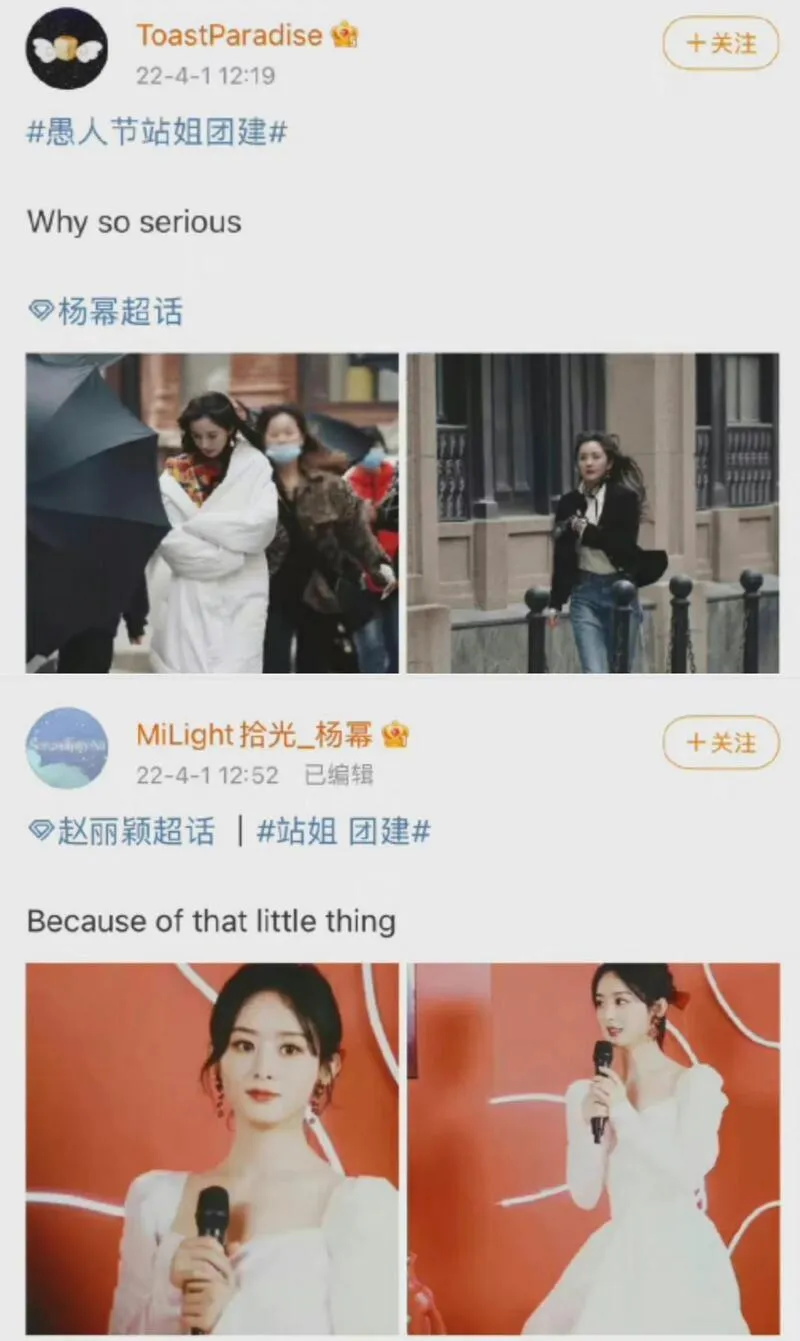The height and width of the screenshot is (1341, 800).
Task: Open ToastParadise's profile avatar
Action: coord(67,48)
